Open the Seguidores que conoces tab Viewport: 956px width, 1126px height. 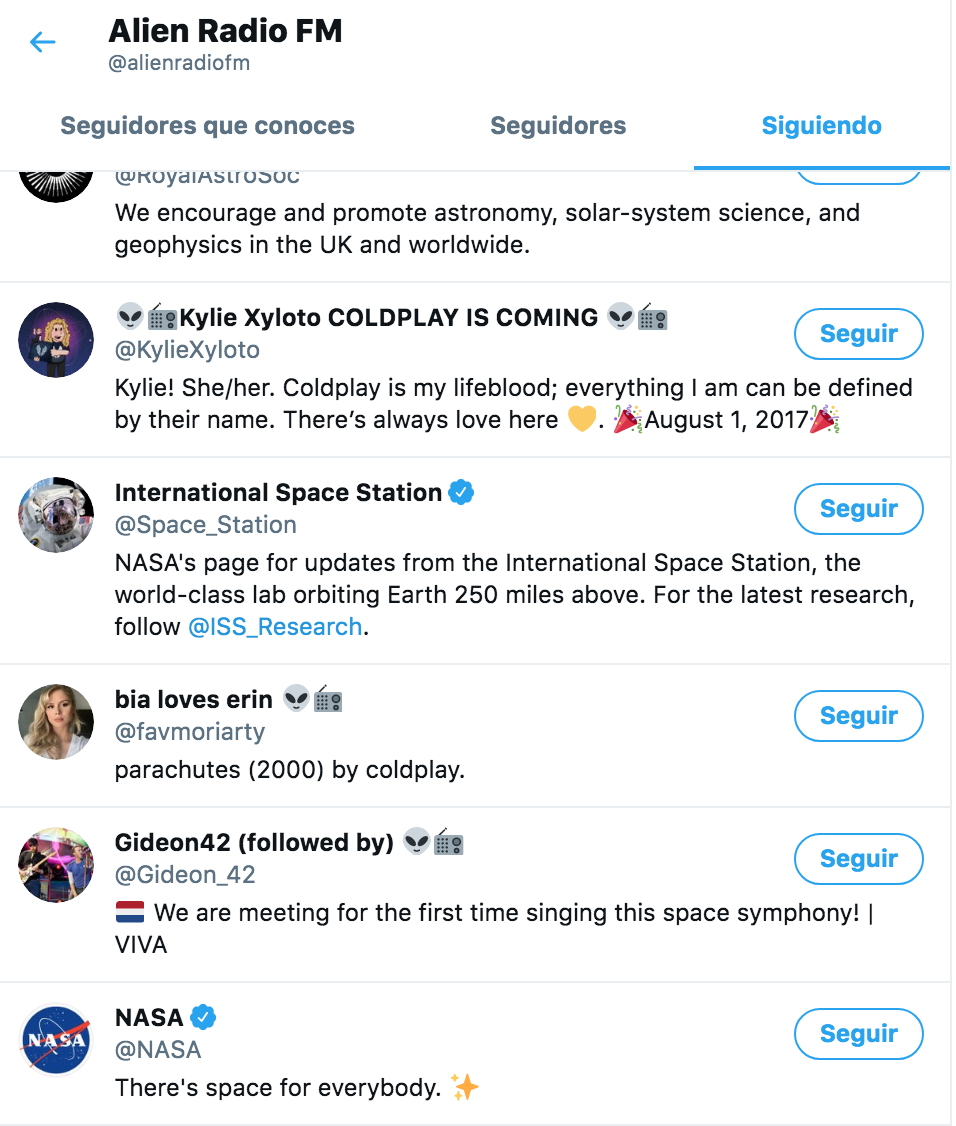[x=208, y=125]
